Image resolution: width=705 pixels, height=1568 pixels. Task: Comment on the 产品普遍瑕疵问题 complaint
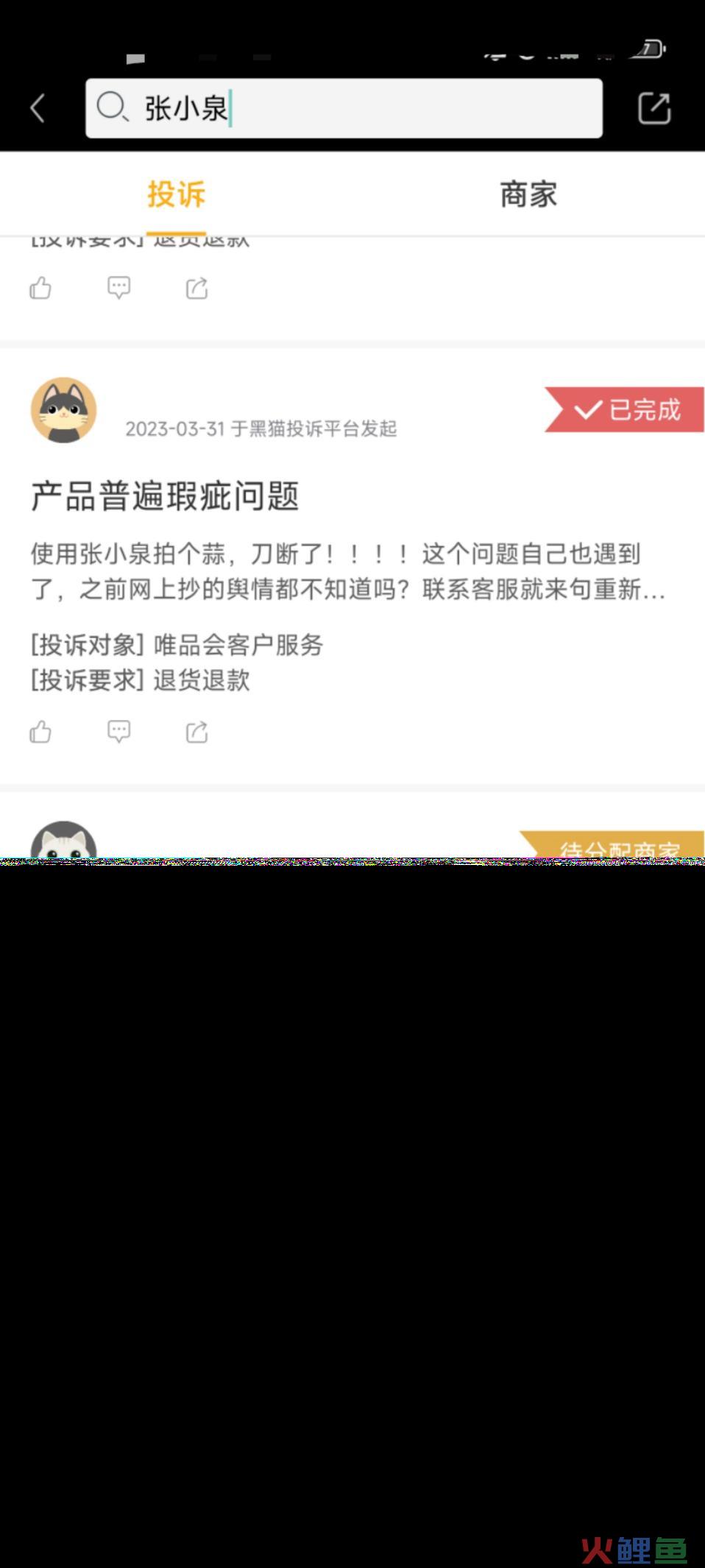[118, 732]
